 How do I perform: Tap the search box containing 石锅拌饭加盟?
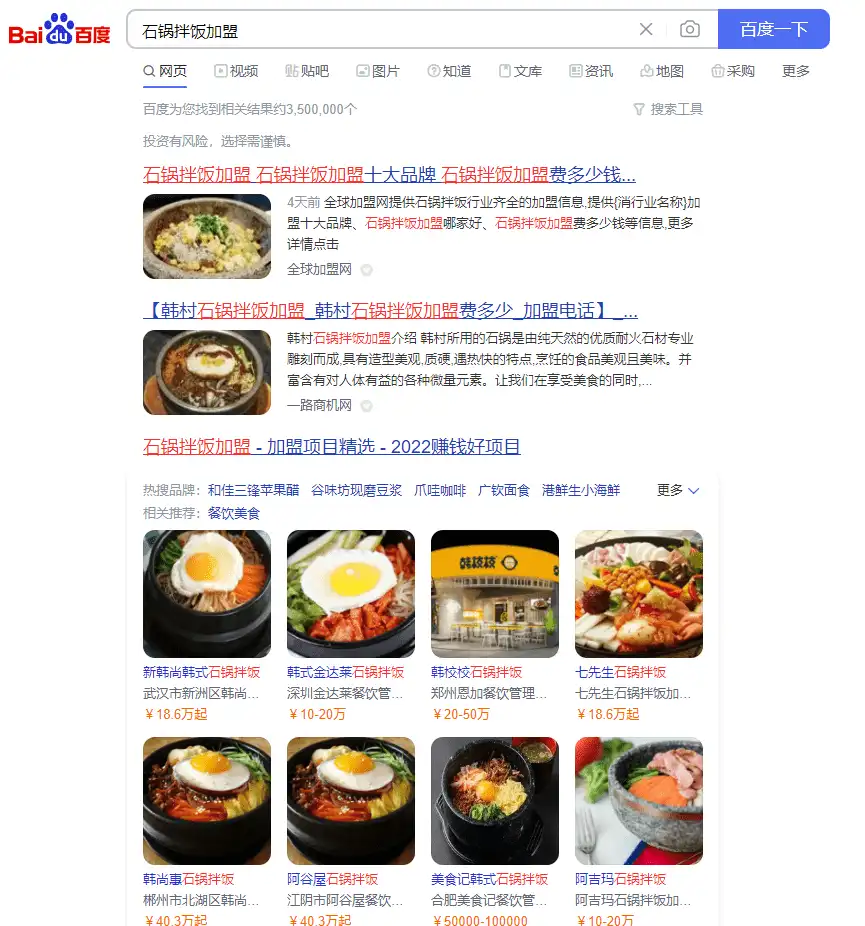coord(380,30)
